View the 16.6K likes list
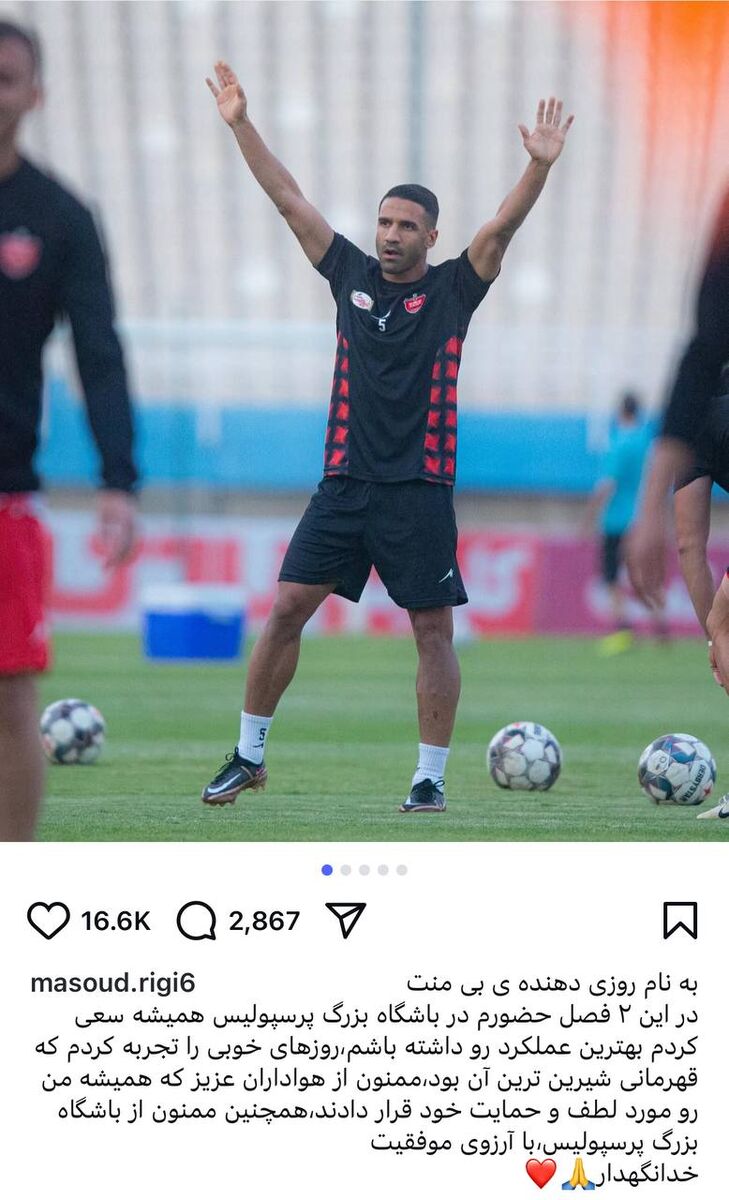This screenshot has height=1200, width=729. (x=115, y=921)
